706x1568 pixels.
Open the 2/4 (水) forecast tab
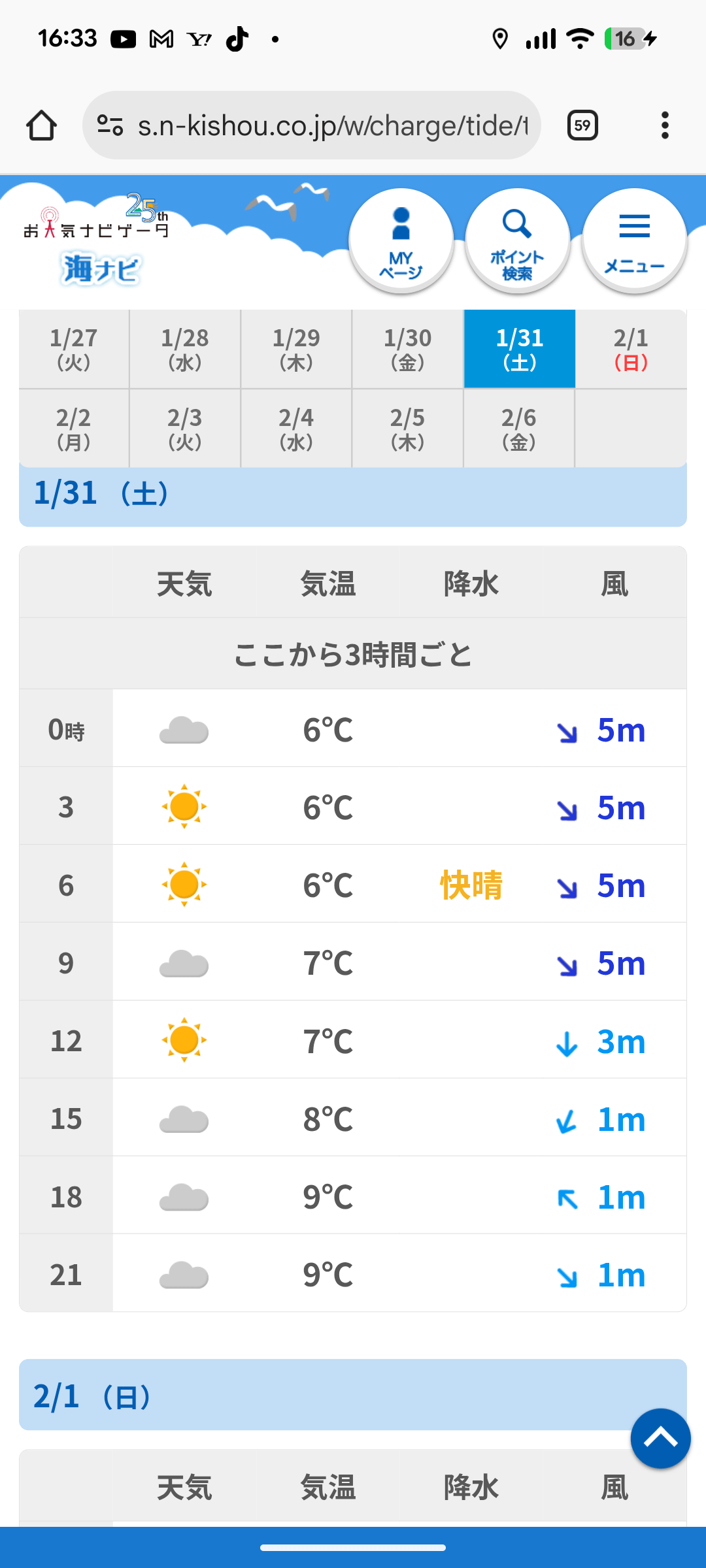(296, 429)
